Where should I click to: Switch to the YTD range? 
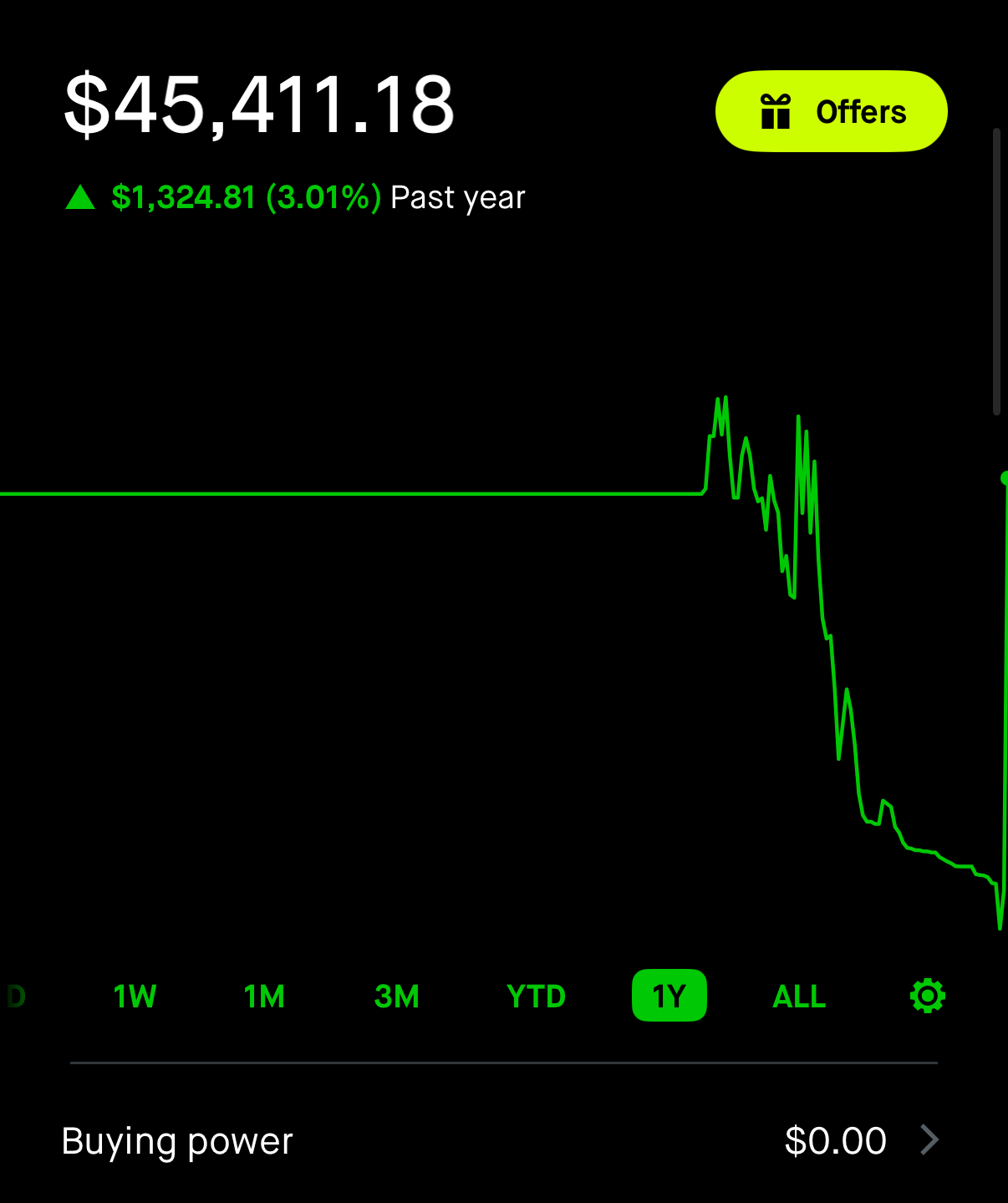536,996
